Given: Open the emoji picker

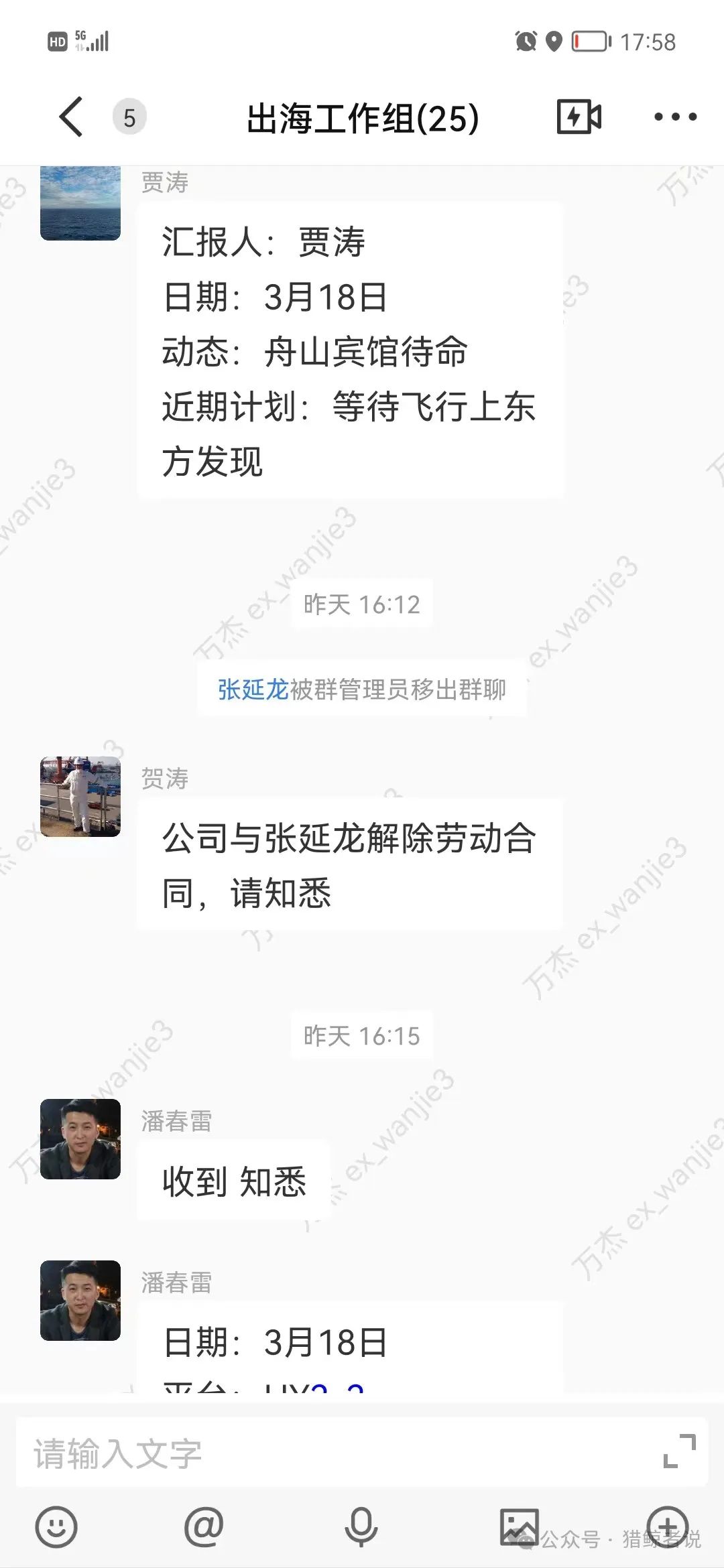Looking at the screenshot, I should (x=56, y=1527).
